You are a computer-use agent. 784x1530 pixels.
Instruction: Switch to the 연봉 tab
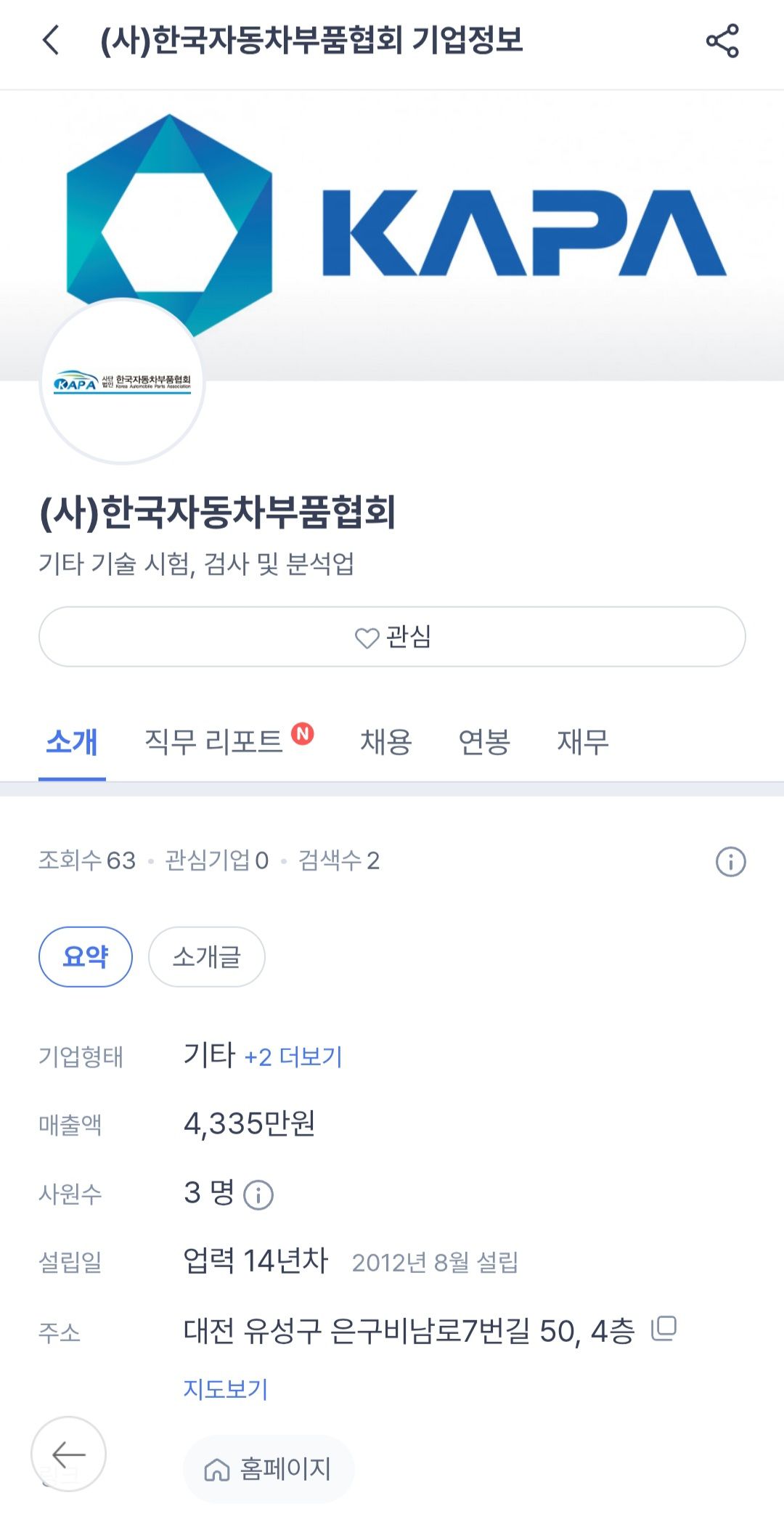coord(484,741)
